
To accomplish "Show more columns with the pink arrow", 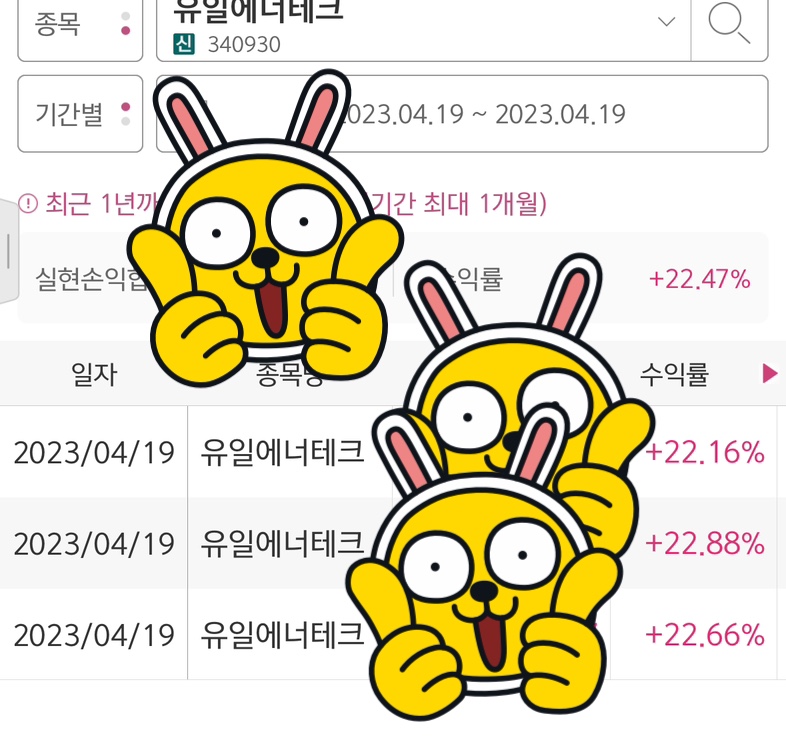I will click(x=769, y=374).
